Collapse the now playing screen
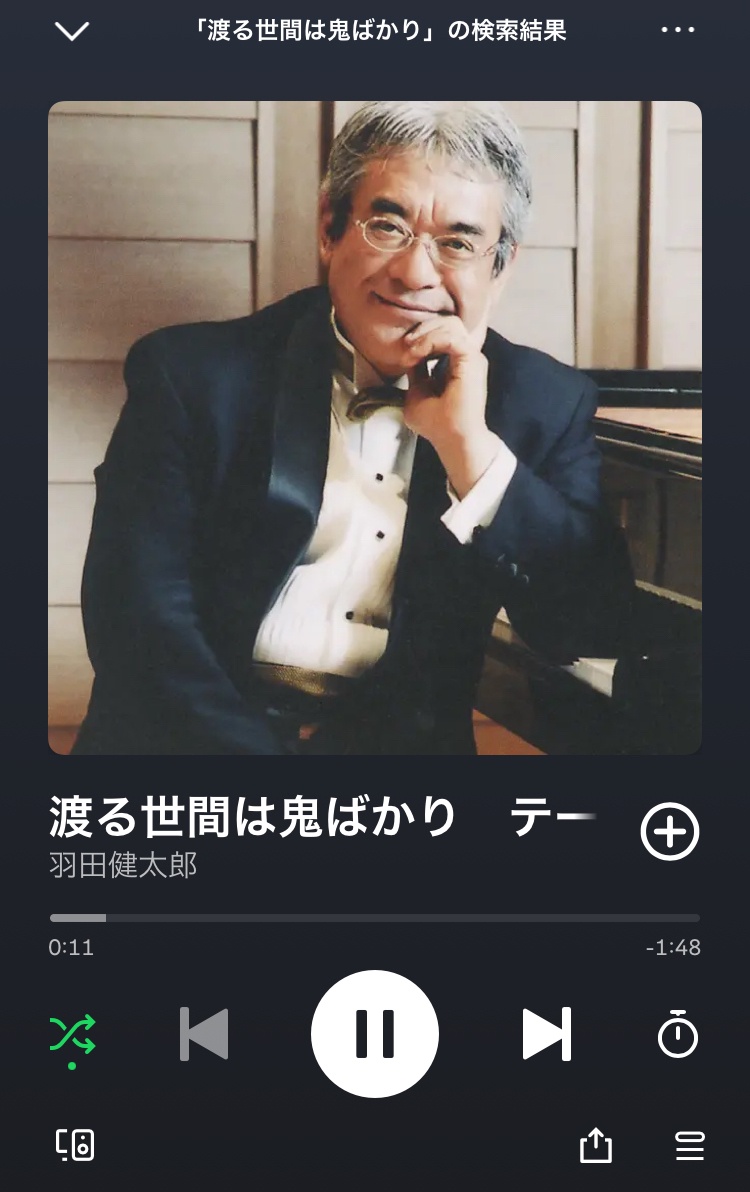The height and width of the screenshot is (1192, 750). click(x=72, y=31)
